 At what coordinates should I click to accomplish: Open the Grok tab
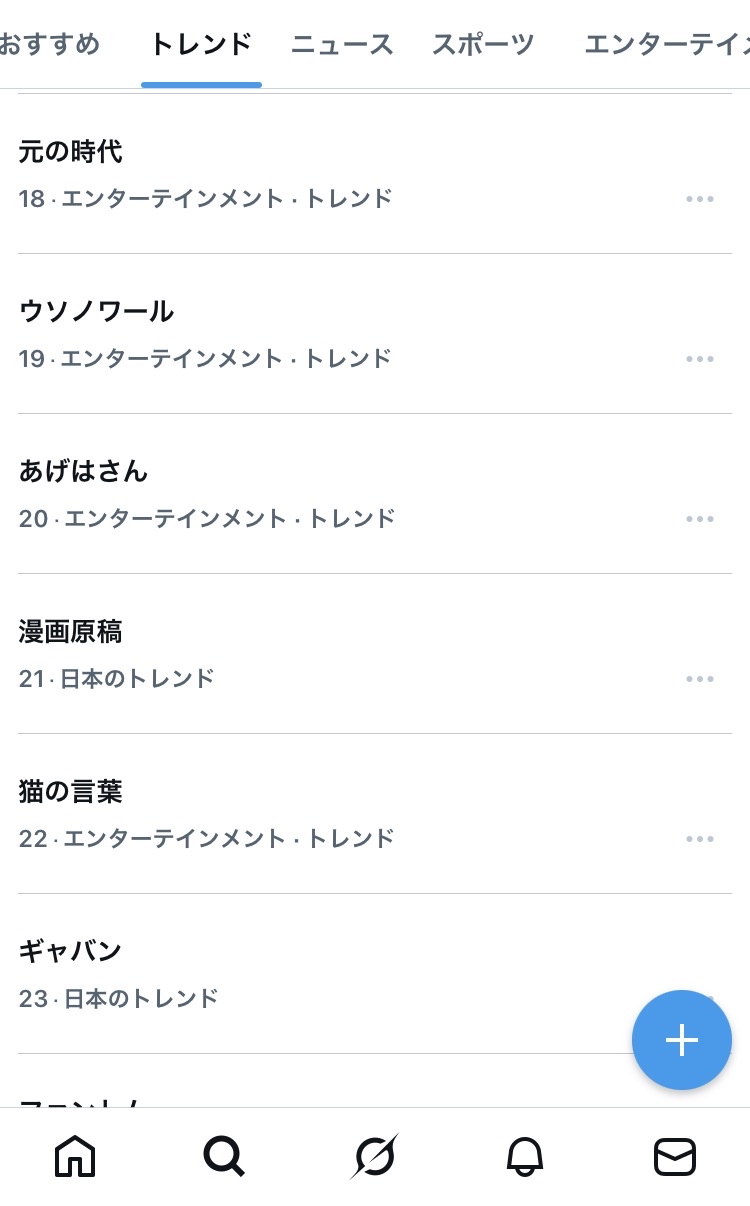click(375, 1157)
